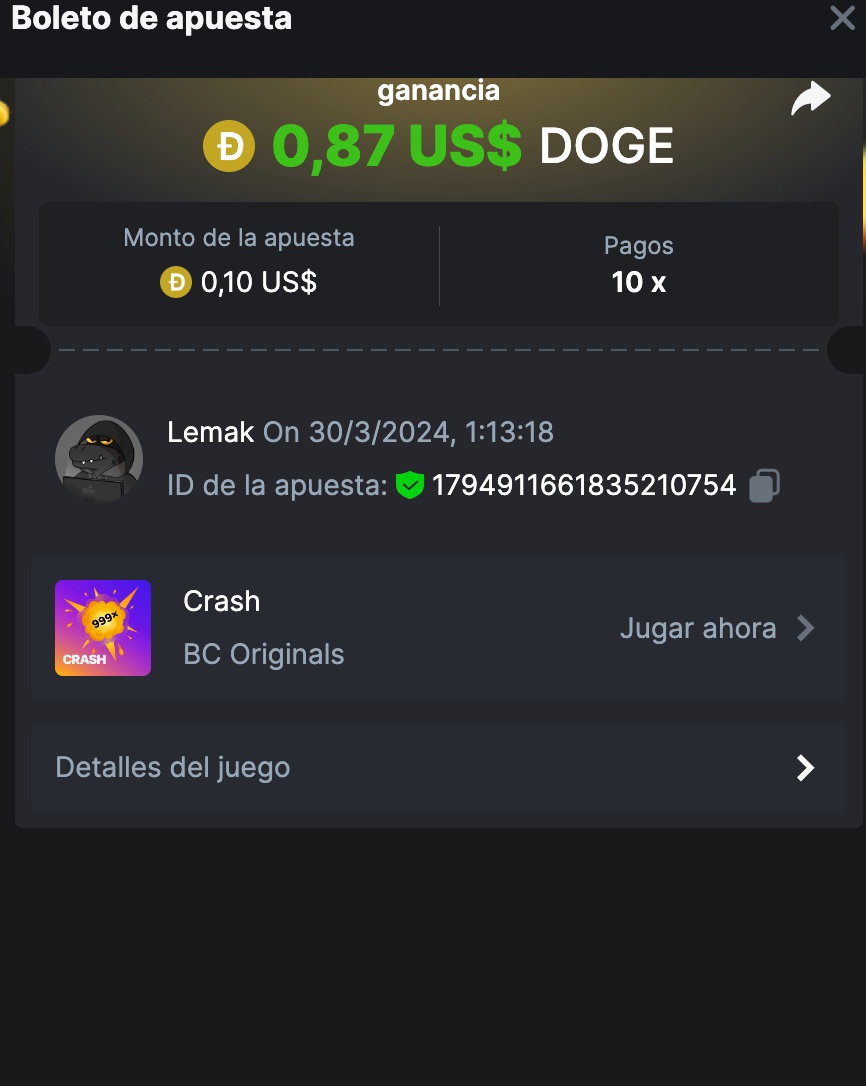Tap Jugar ahora for Crash
Viewport: 866px width, 1086px height.
click(716, 628)
